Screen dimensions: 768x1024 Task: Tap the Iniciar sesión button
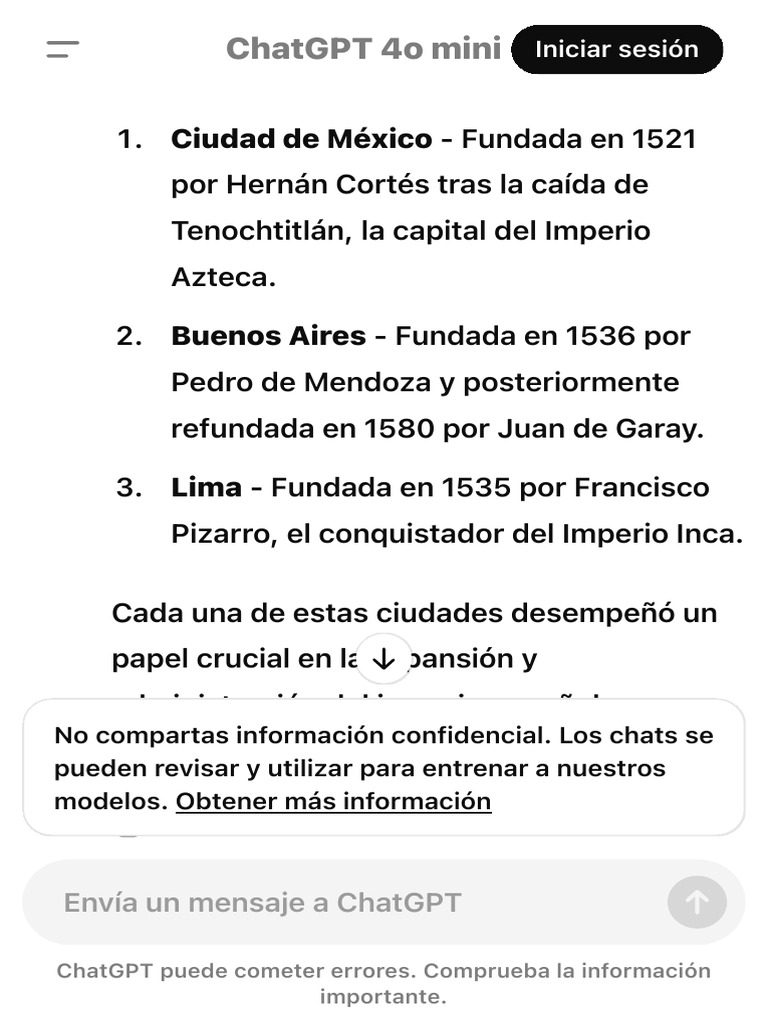616,49
